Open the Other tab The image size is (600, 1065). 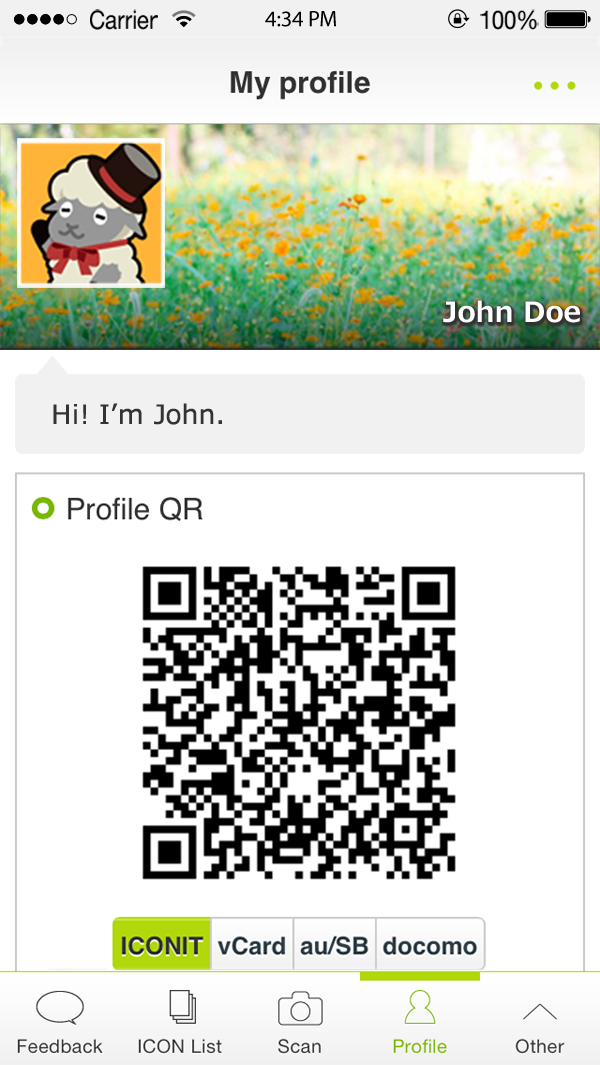pyautogui.click(x=540, y=1022)
